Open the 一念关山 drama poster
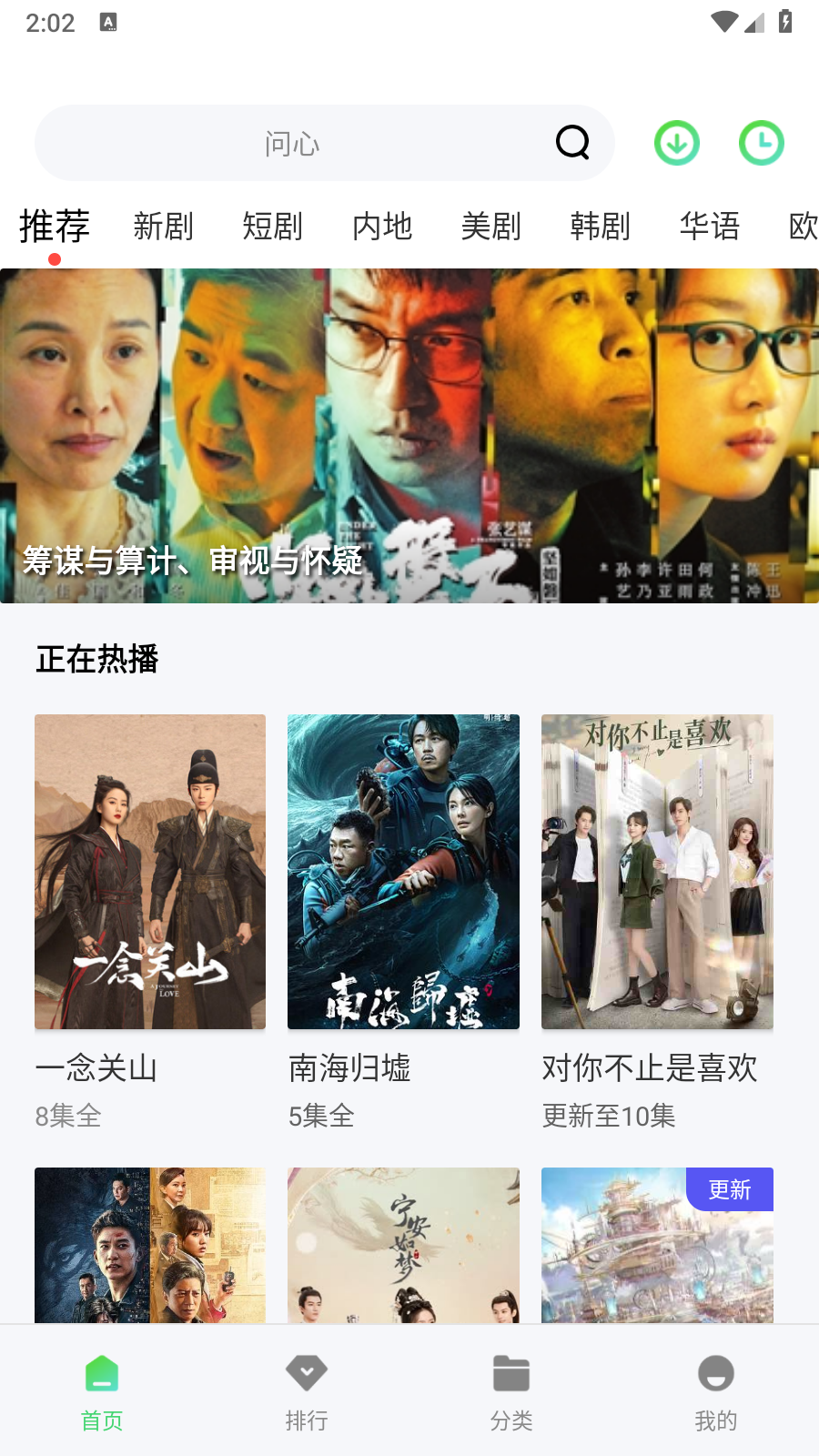 (x=149, y=871)
